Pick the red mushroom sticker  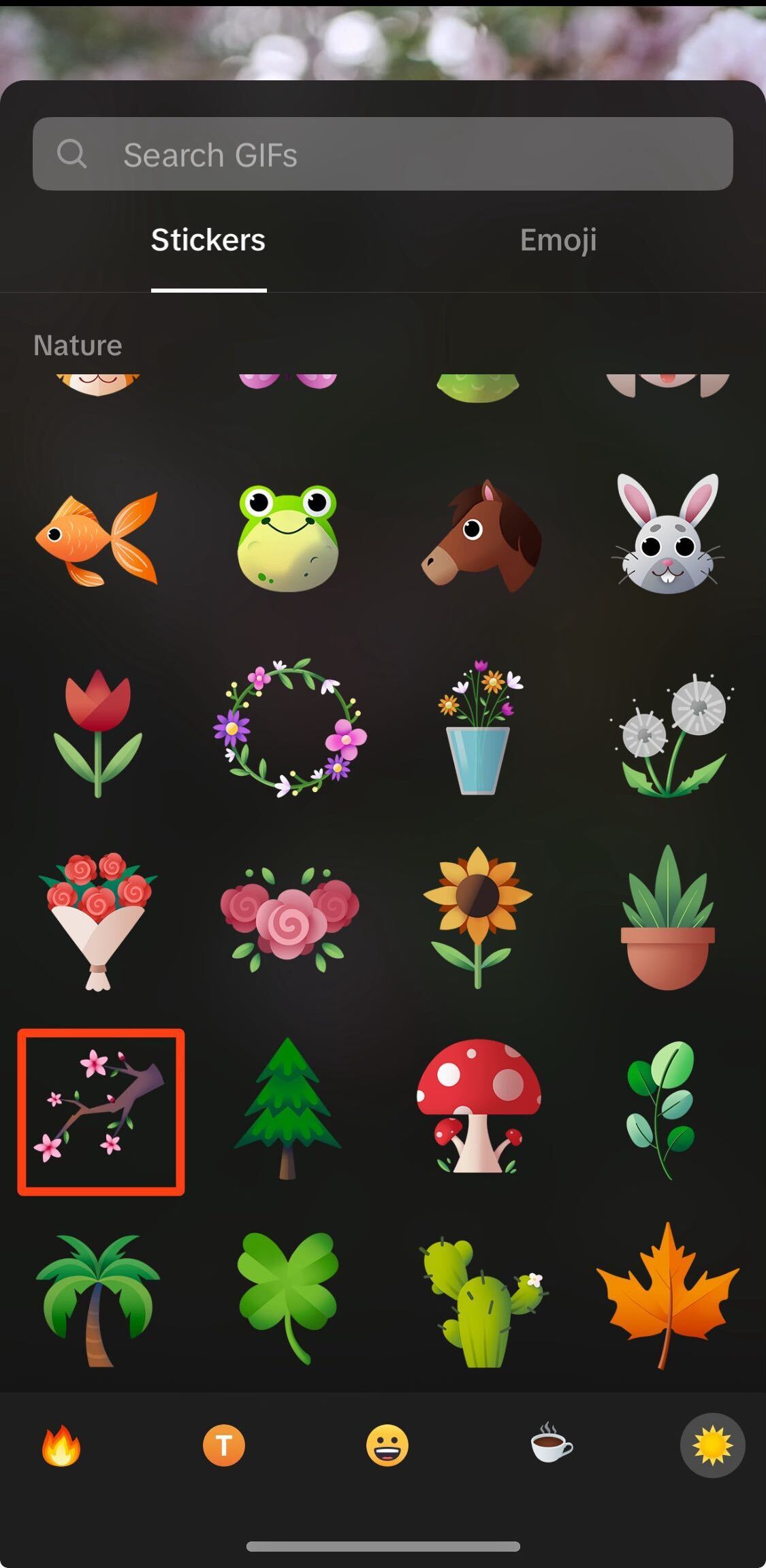pyautogui.click(x=477, y=1106)
